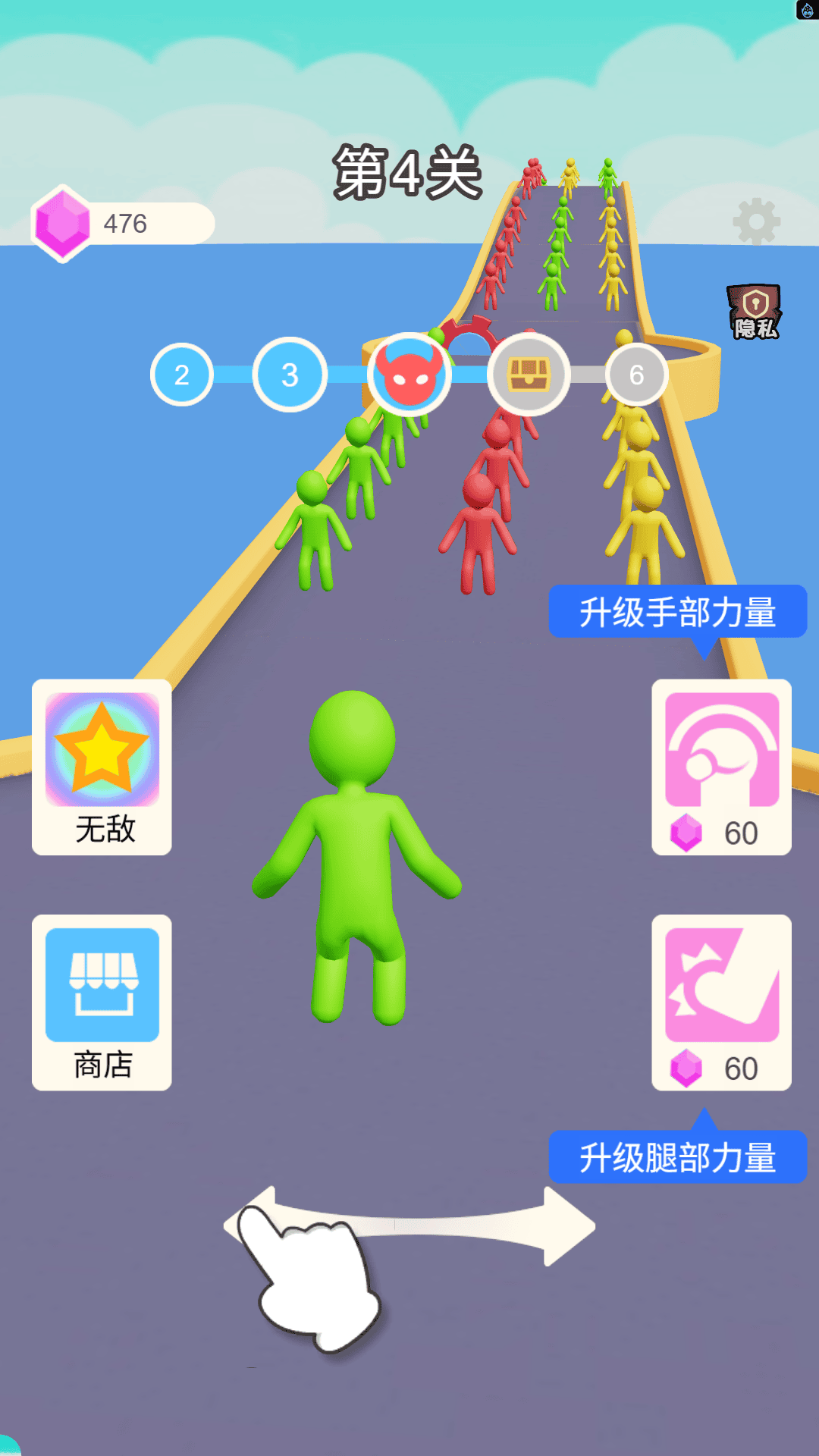Tap the gem counter showing 476
This screenshot has height=1456, width=819.
click(126, 221)
